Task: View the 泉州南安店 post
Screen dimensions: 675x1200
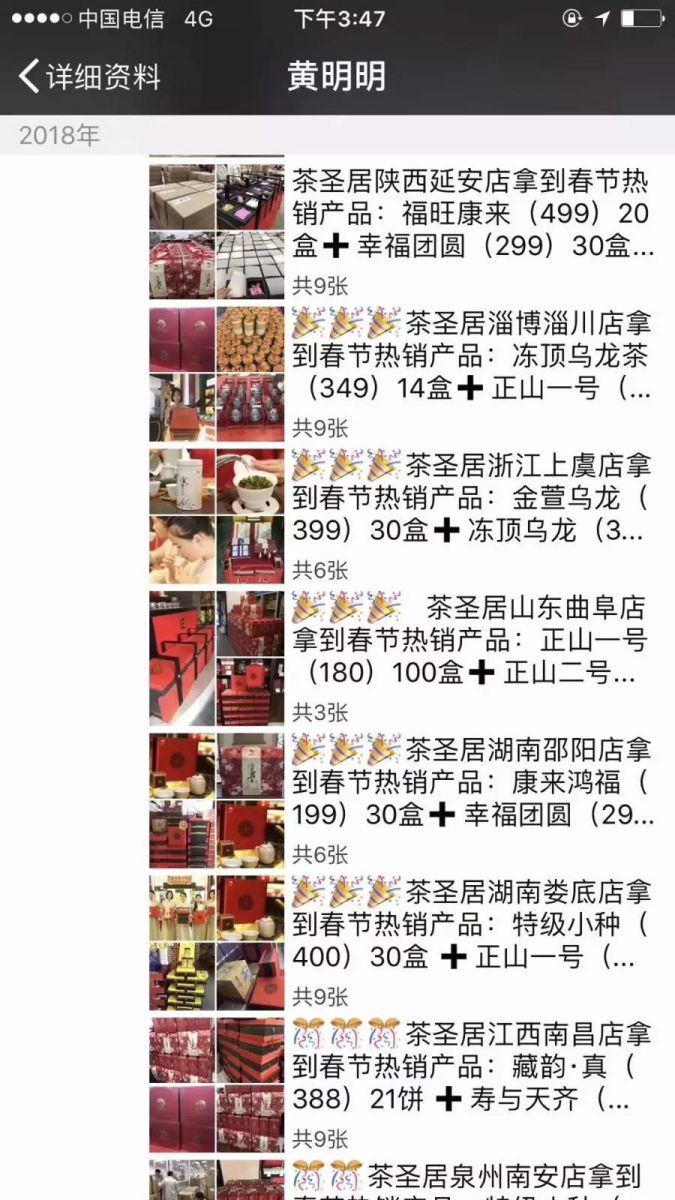Action: coord(470,1178)
